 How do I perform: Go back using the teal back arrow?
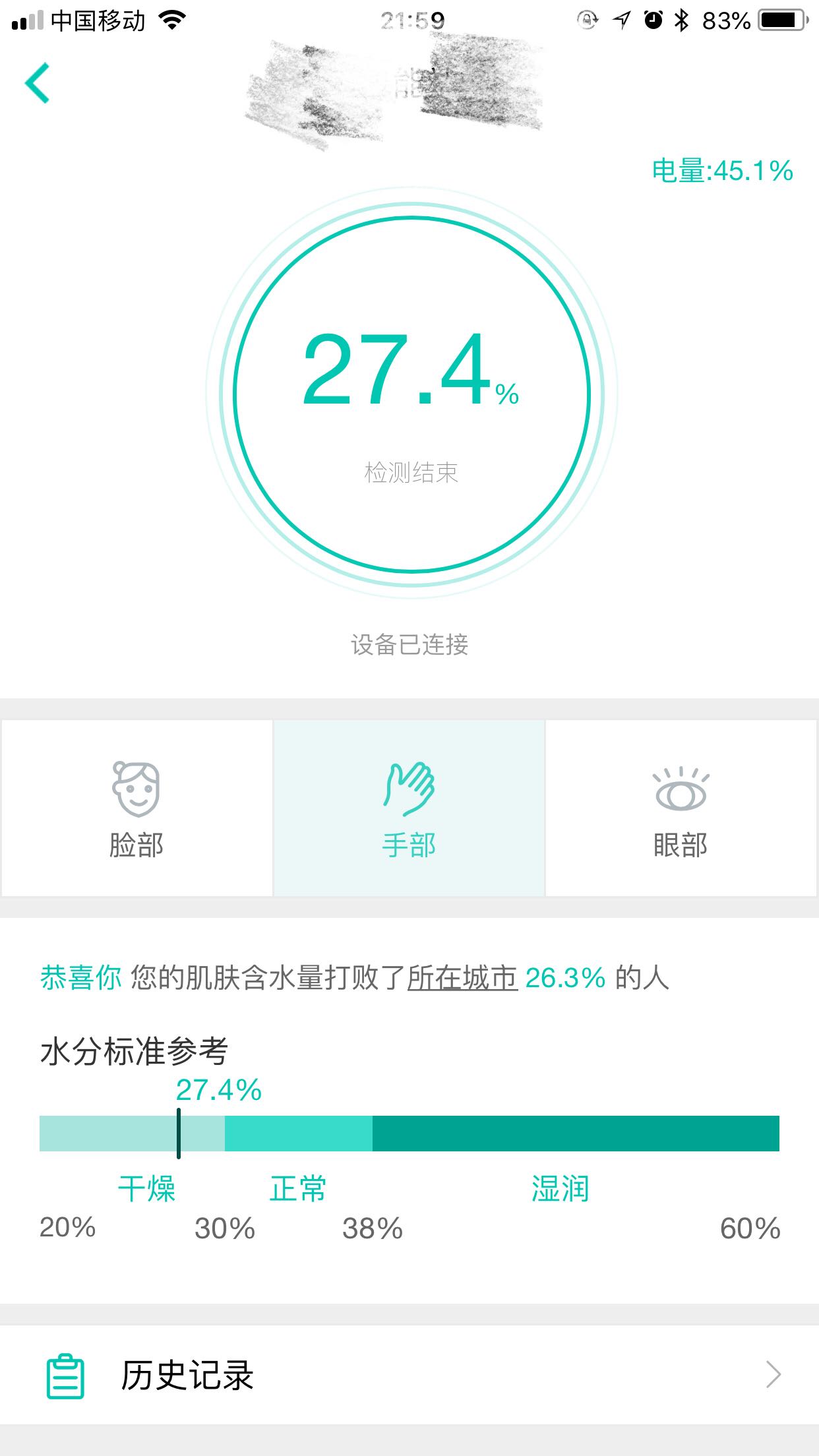tap(38, 83)
